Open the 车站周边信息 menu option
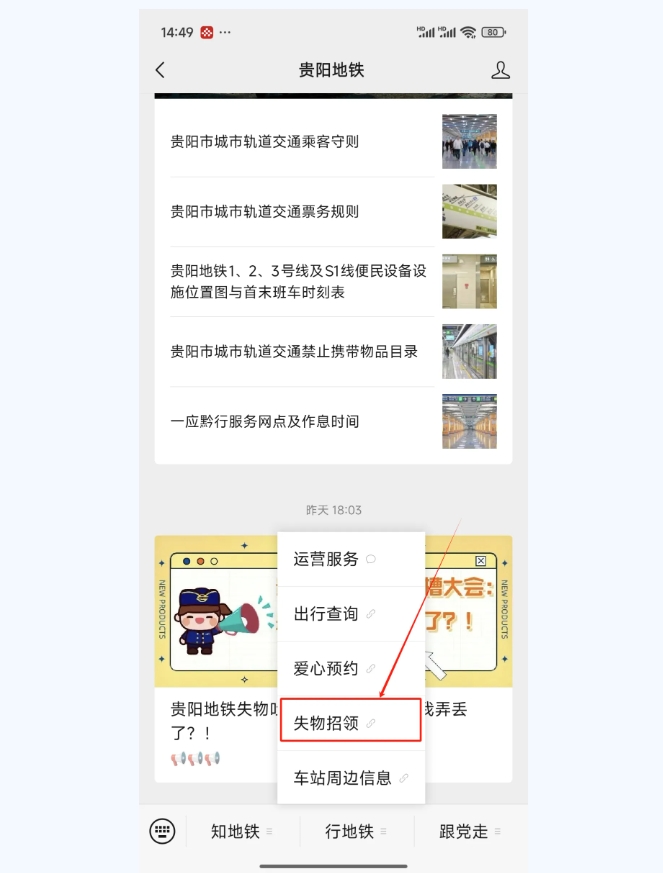This screenshot has height=873, width=663. 351,777
